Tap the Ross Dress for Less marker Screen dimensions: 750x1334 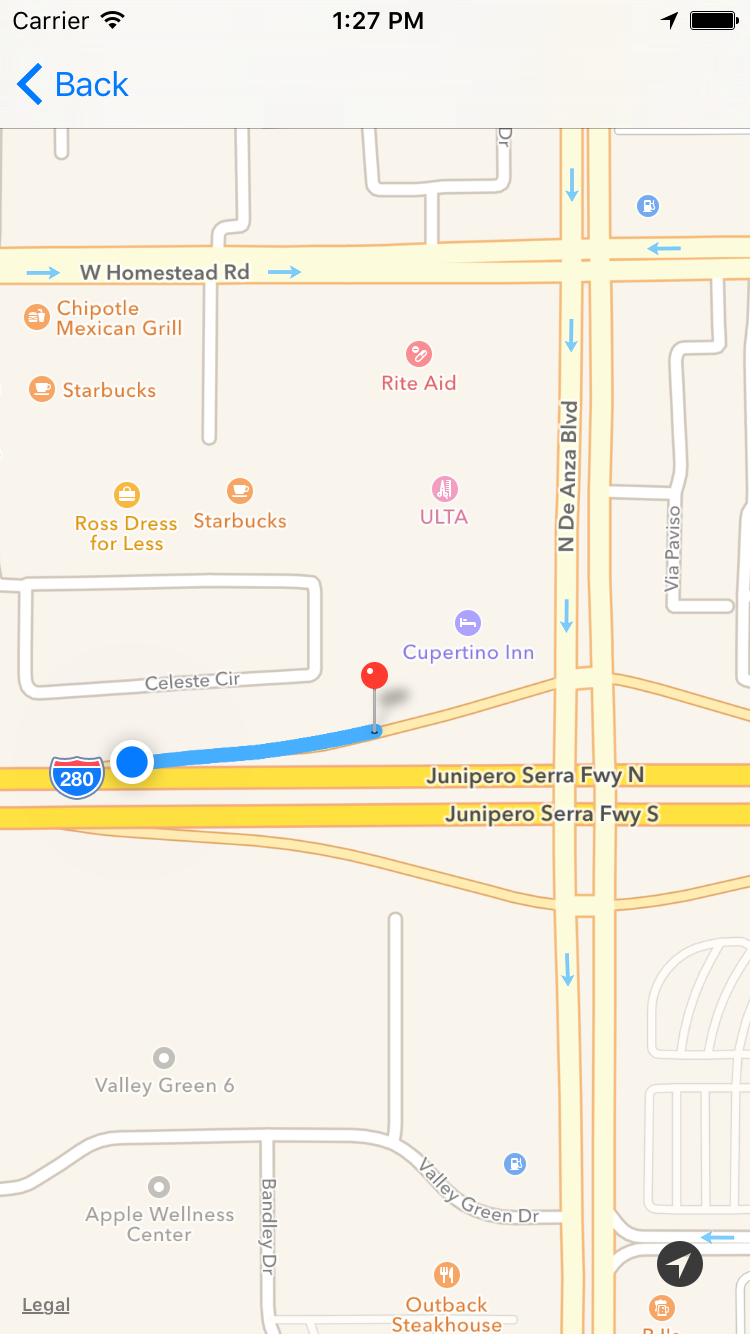126,495
